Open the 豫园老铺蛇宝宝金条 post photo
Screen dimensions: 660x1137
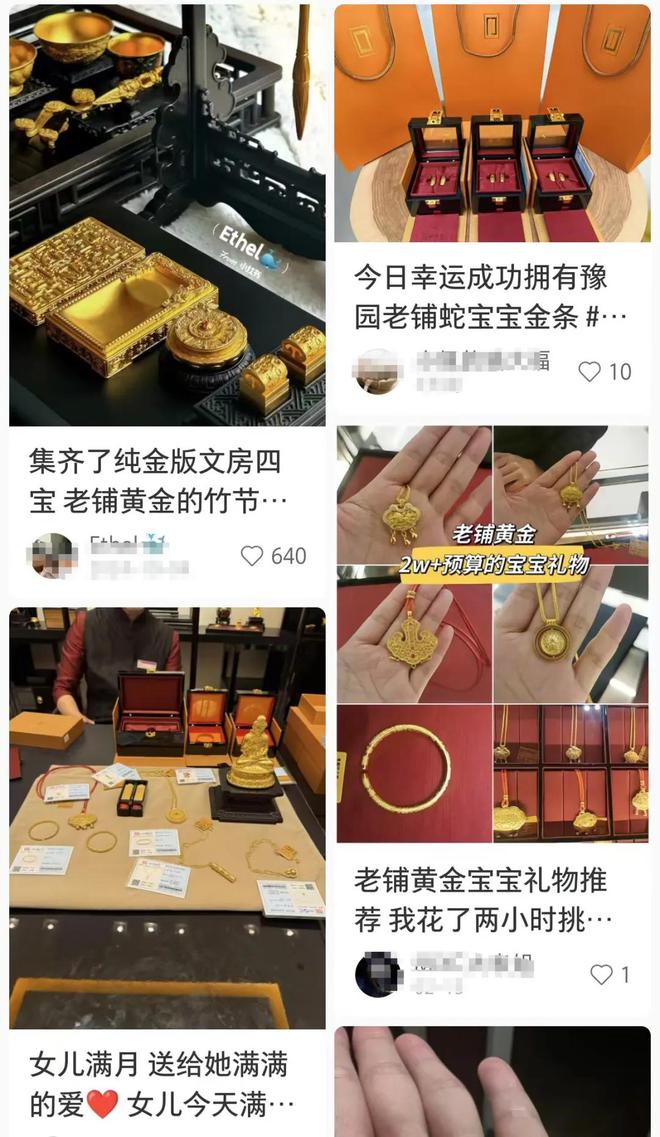pos(492,122)
